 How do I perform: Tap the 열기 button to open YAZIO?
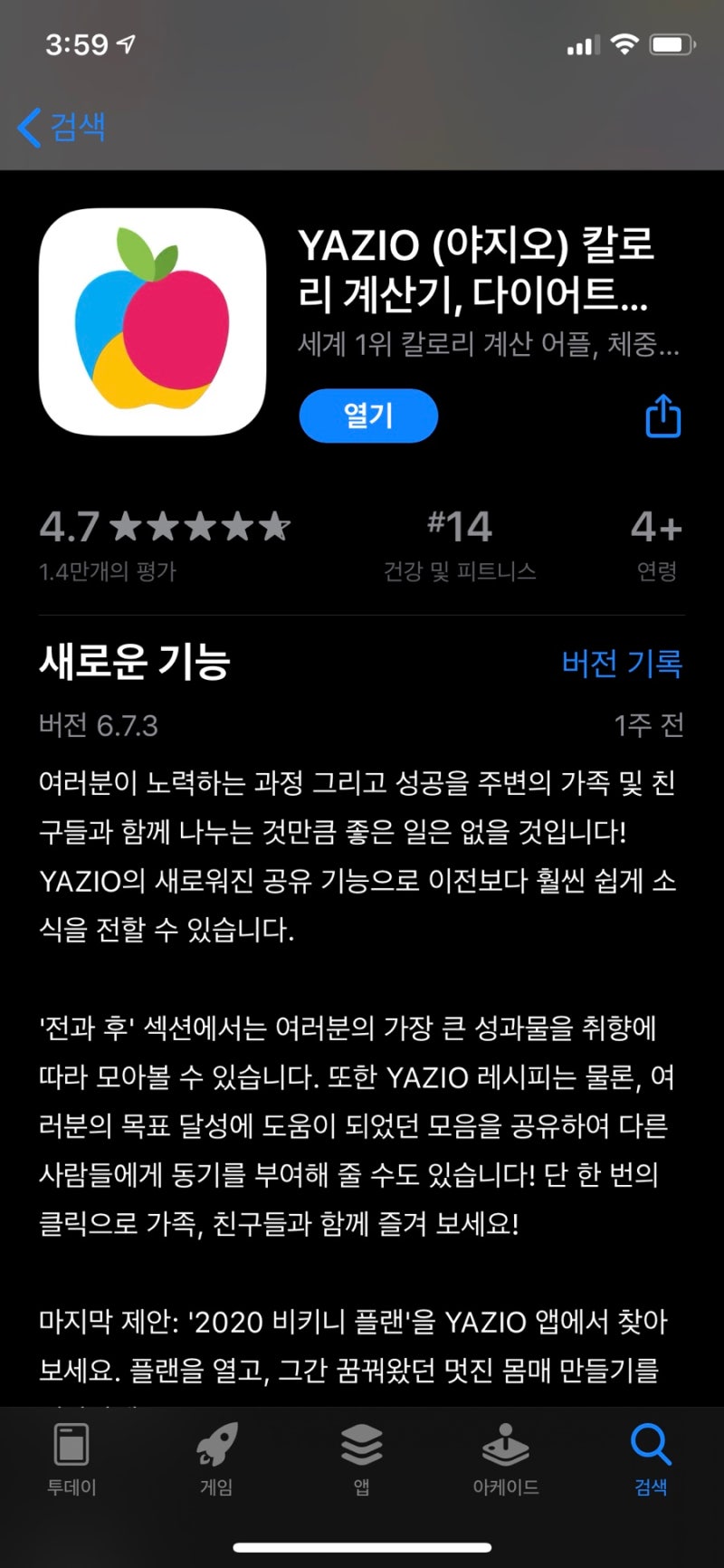(x=368, y=416)
